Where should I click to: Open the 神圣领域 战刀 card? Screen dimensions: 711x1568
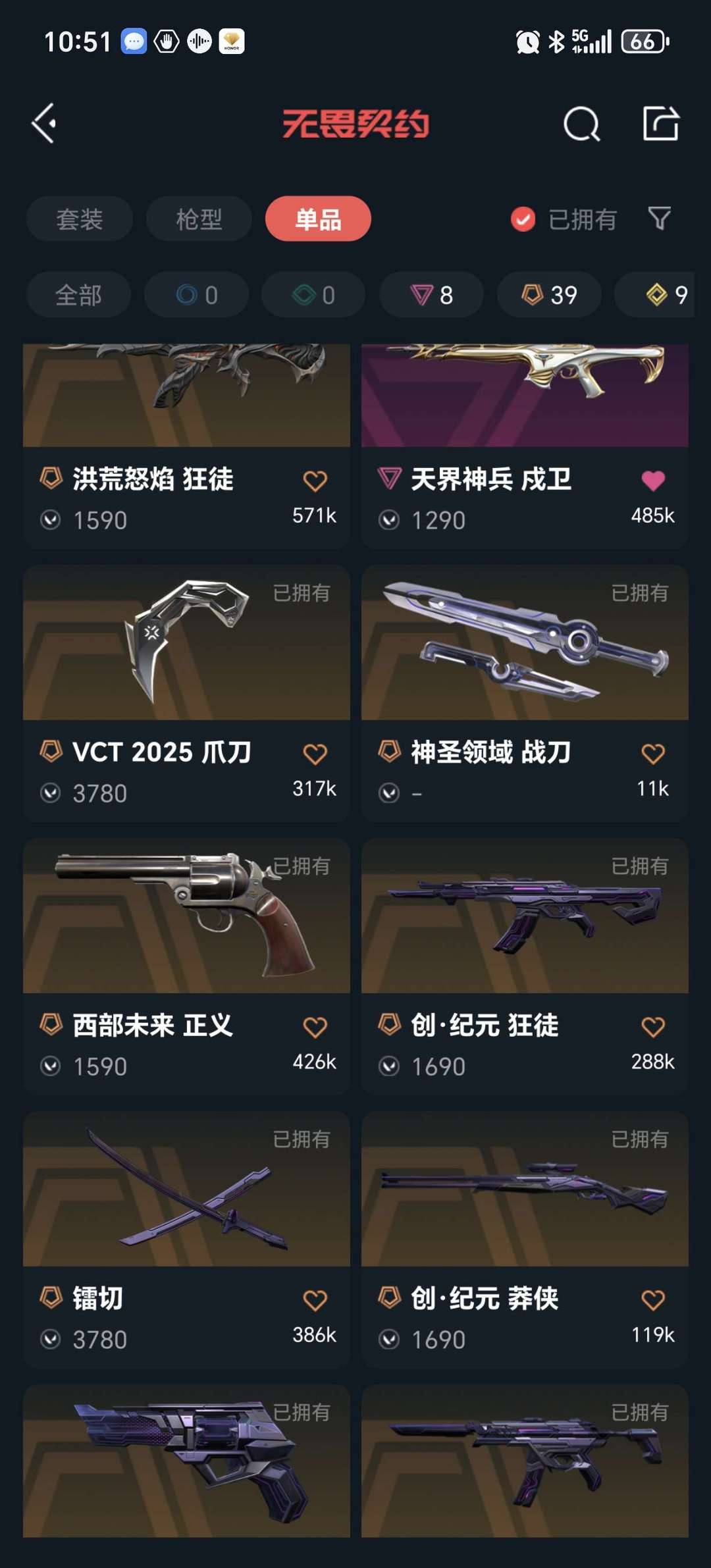pos(525,694)
